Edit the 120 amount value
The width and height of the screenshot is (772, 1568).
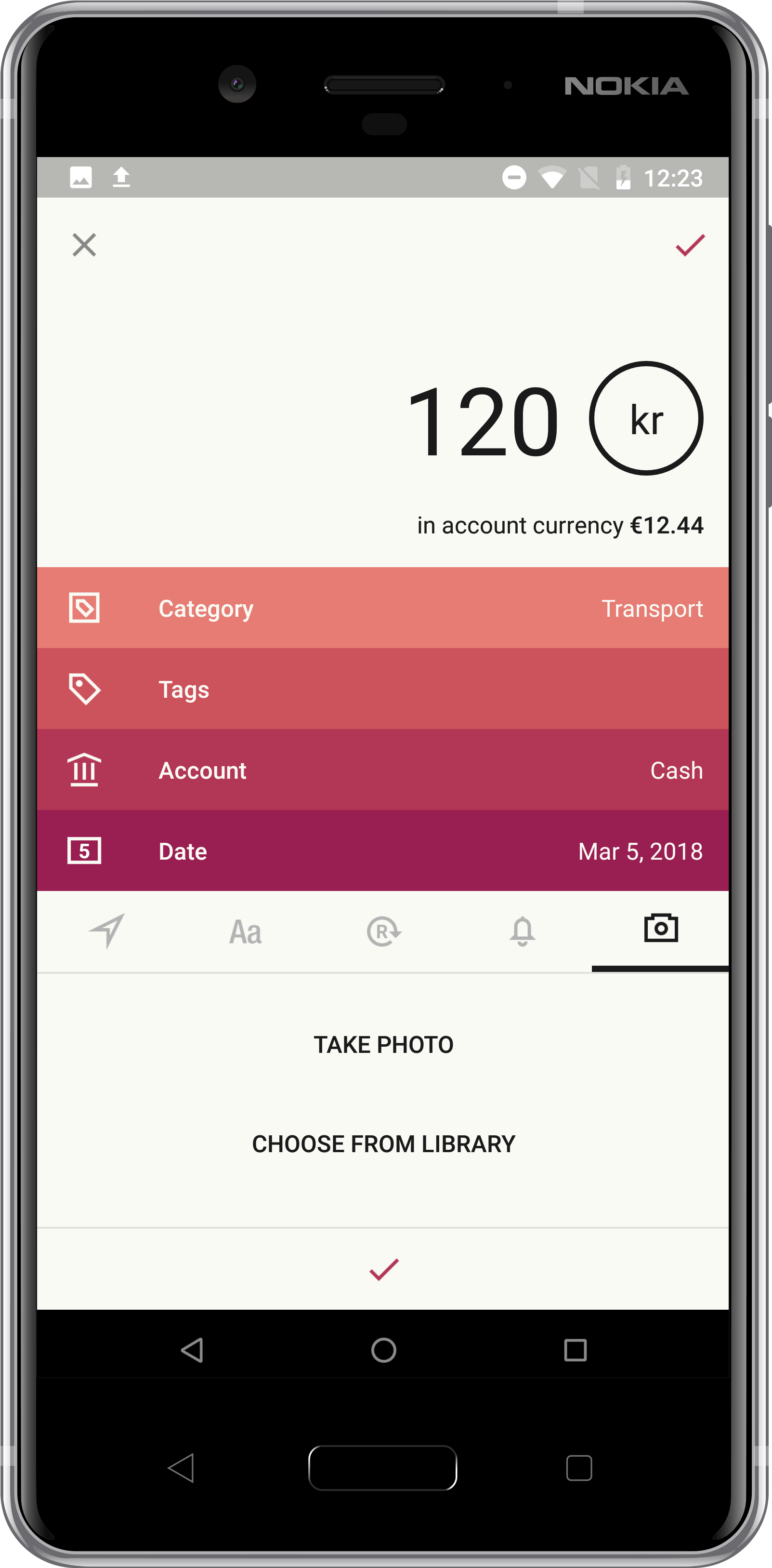[483, 421]
